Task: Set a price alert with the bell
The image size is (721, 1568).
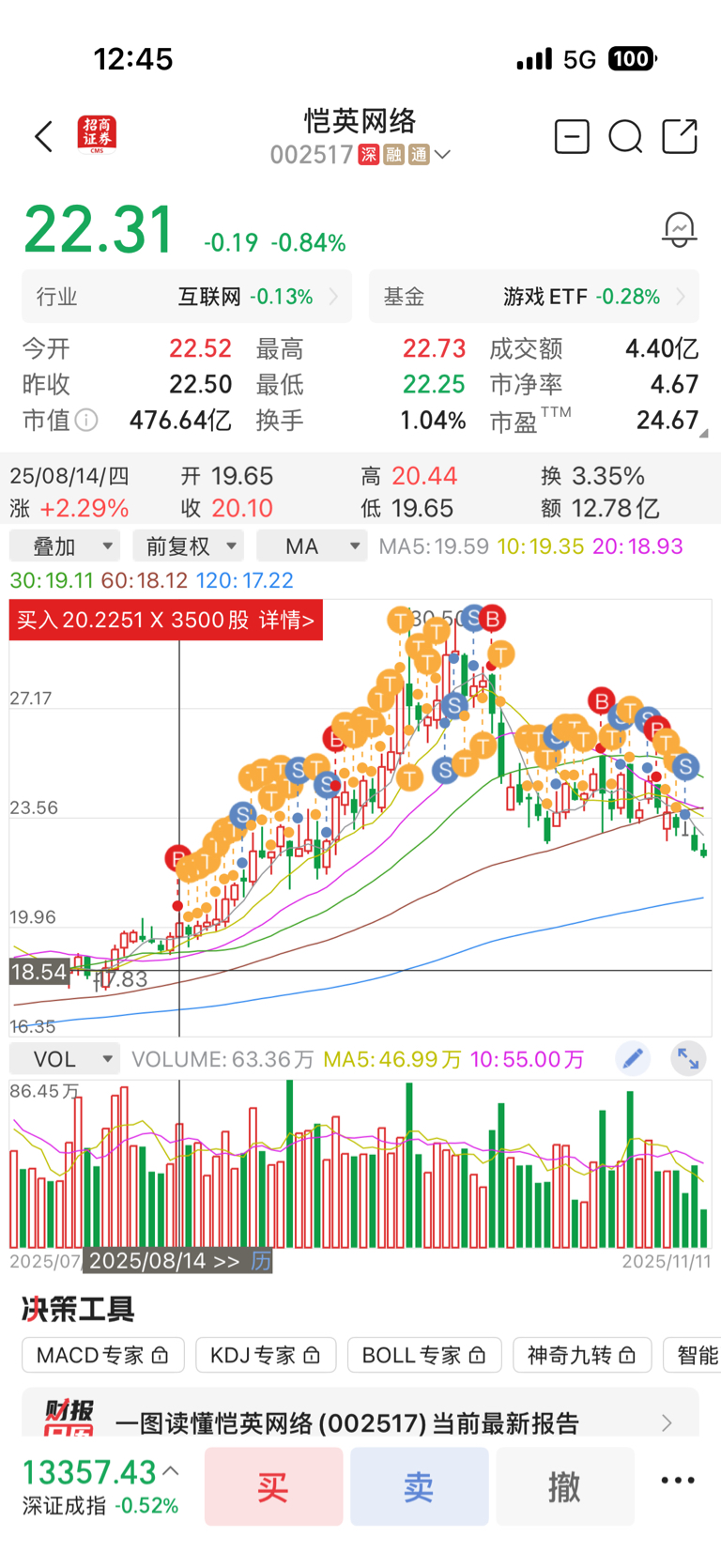Action: tap(679, 229)
